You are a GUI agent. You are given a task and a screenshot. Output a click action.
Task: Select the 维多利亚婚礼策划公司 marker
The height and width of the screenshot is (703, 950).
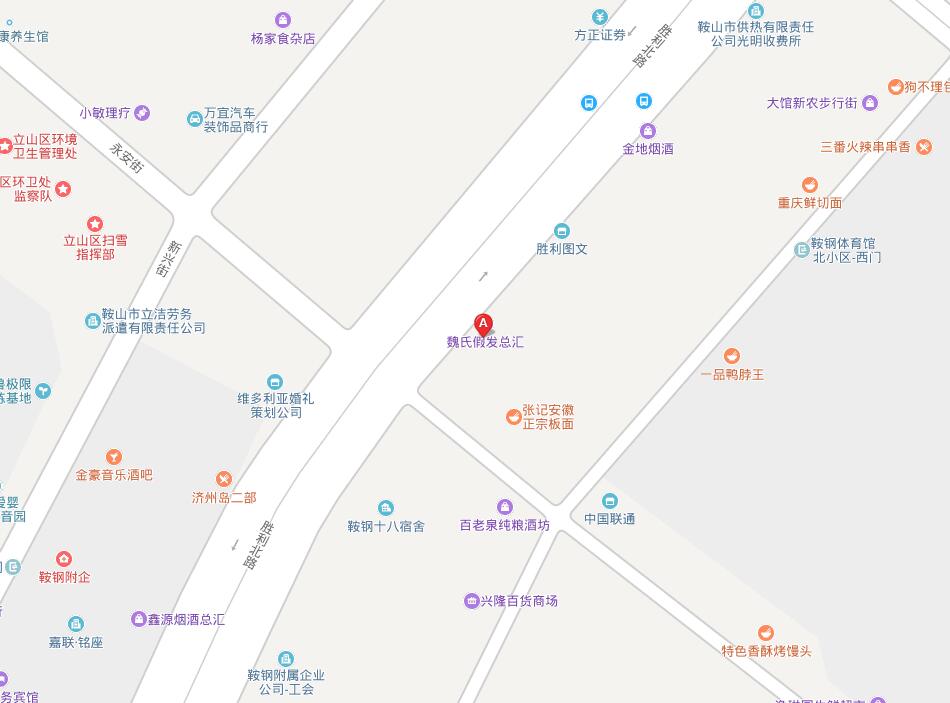point(275,381)
